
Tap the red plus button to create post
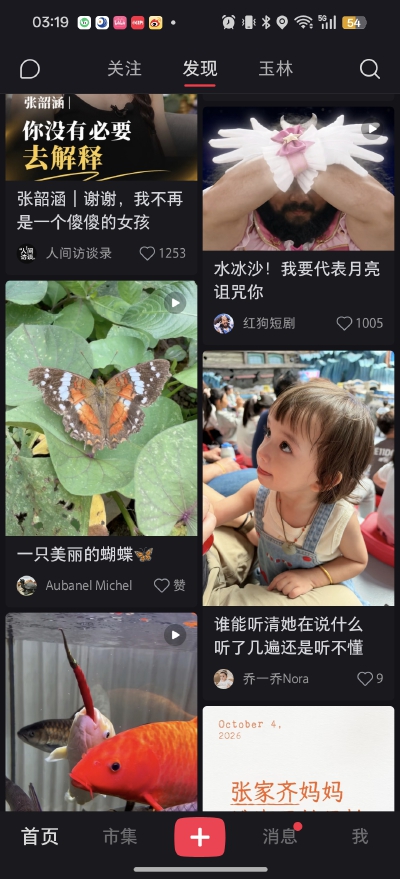coord(200,837)
